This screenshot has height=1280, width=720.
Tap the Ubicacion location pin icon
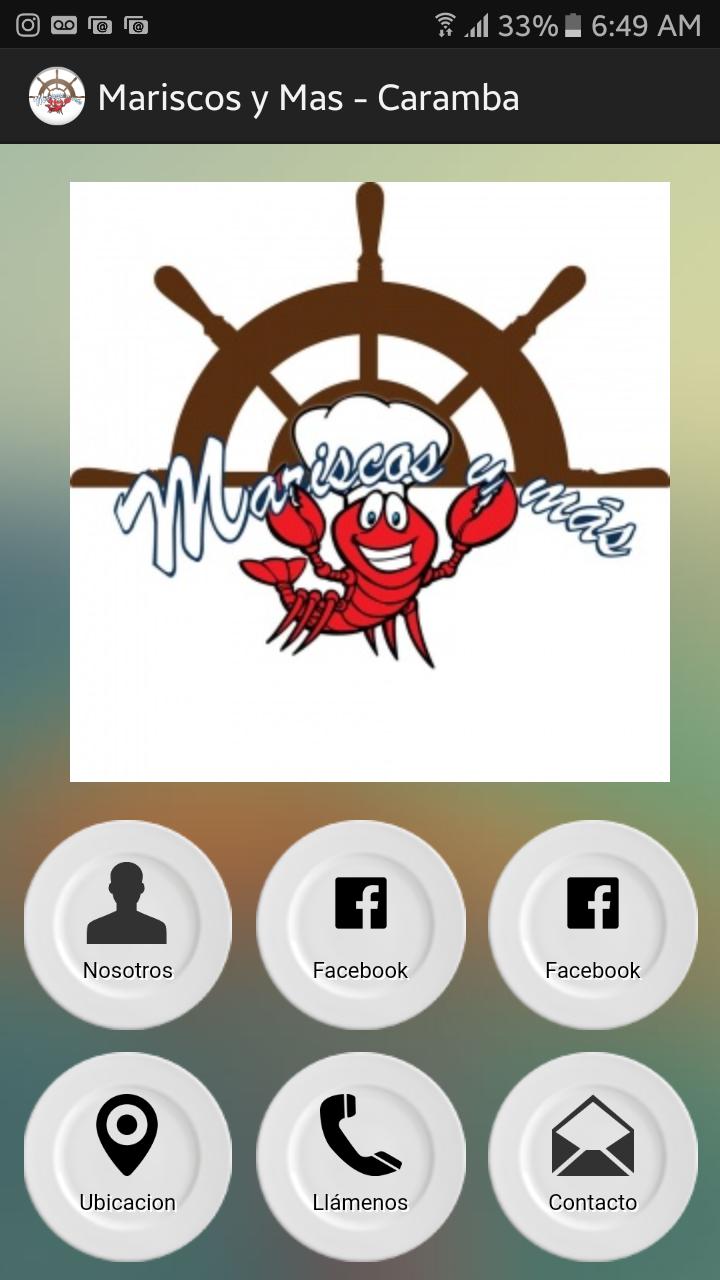pos(127,1133)
